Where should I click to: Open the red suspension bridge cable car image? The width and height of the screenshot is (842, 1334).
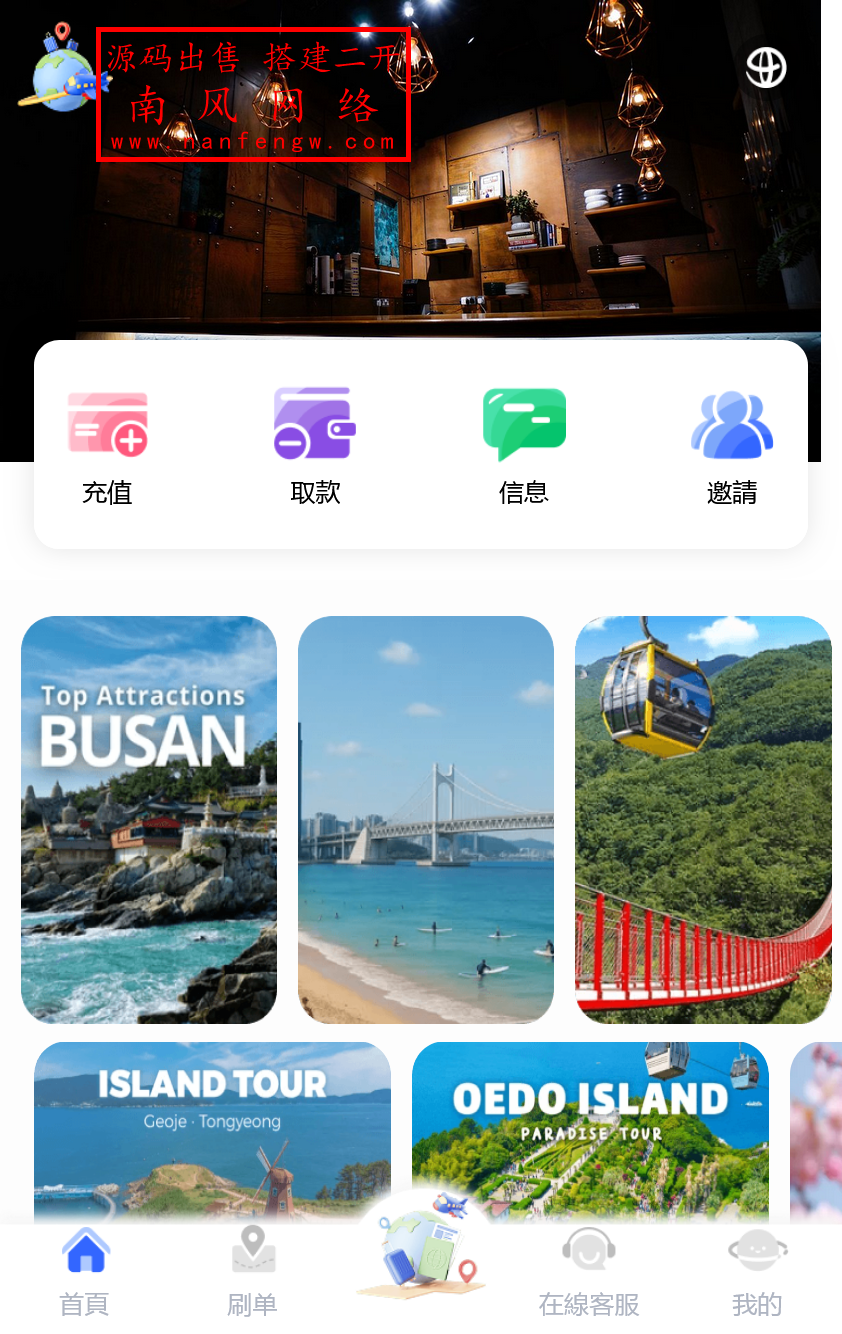(x=703, y=818)
